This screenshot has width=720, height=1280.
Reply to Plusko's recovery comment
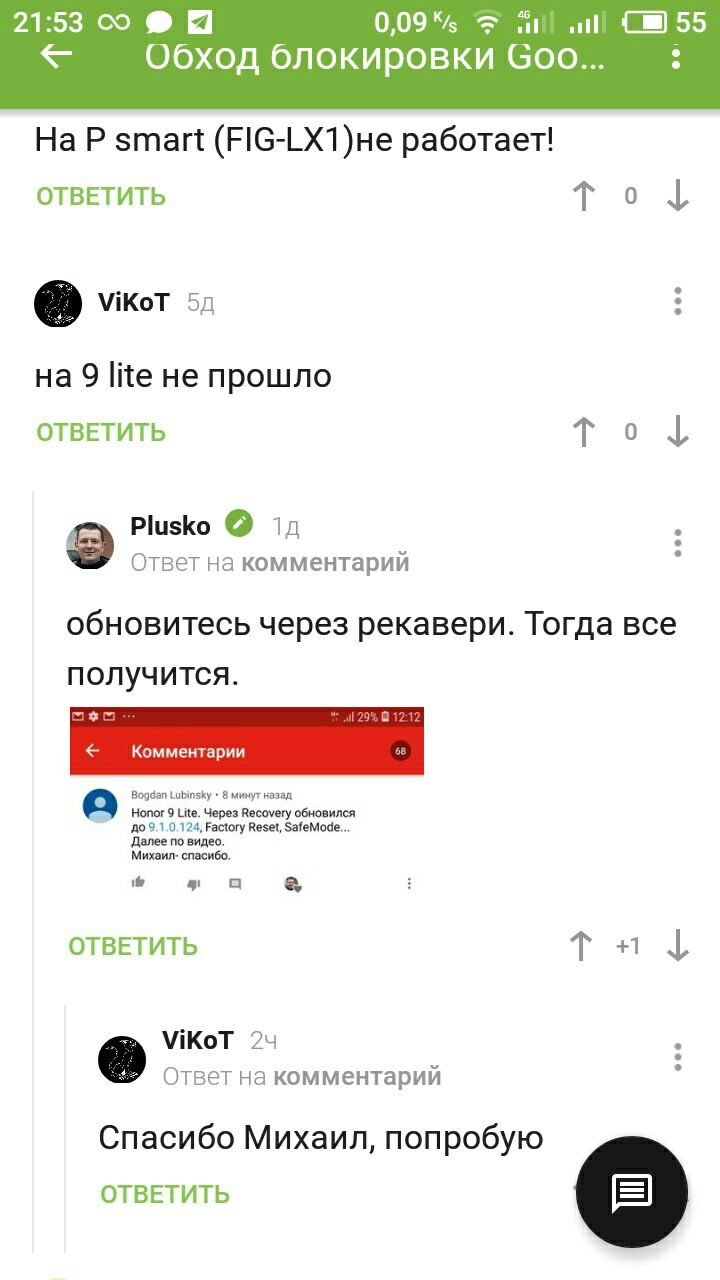[x=133, y=946]
